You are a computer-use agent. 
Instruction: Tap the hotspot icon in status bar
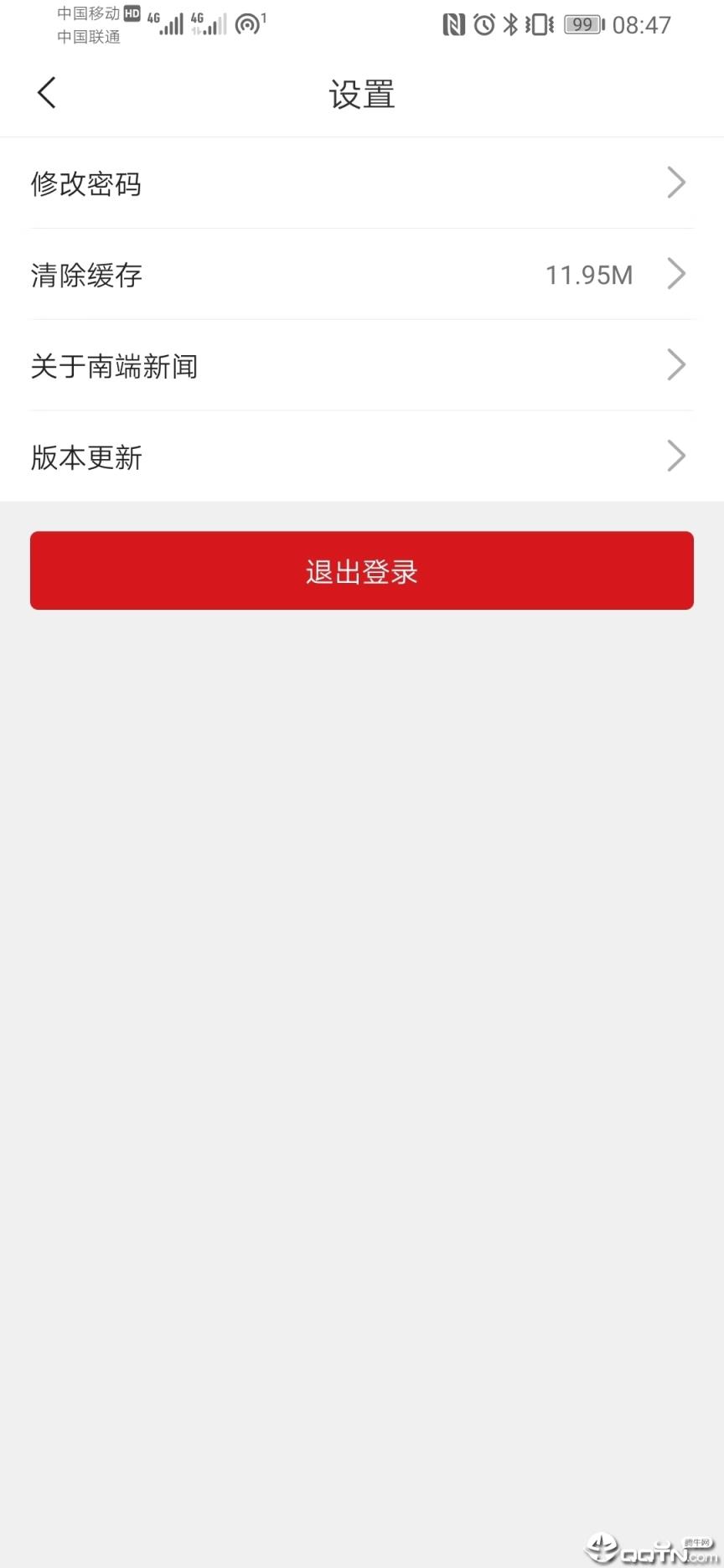(248, 23)
